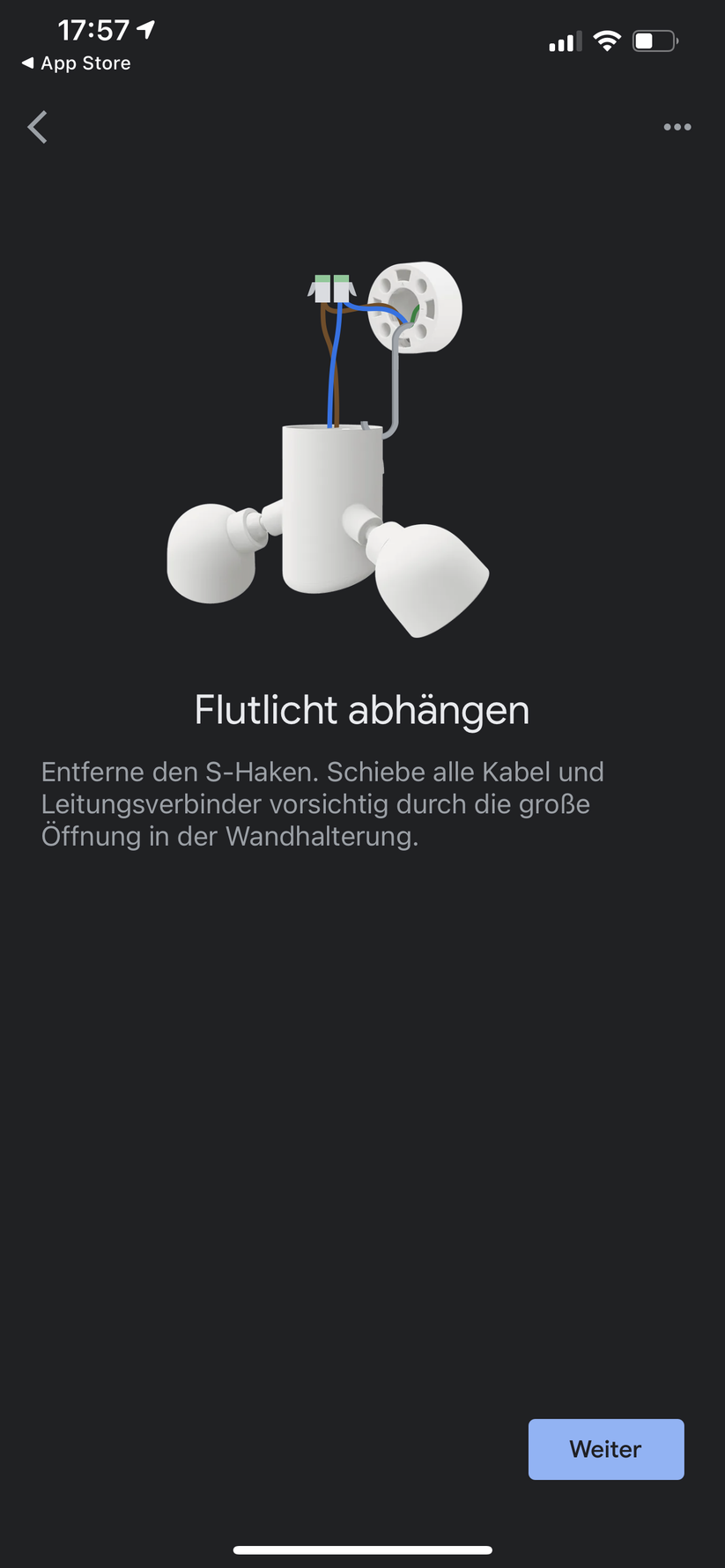Tap the battery indicator icon

coord(655,41)
